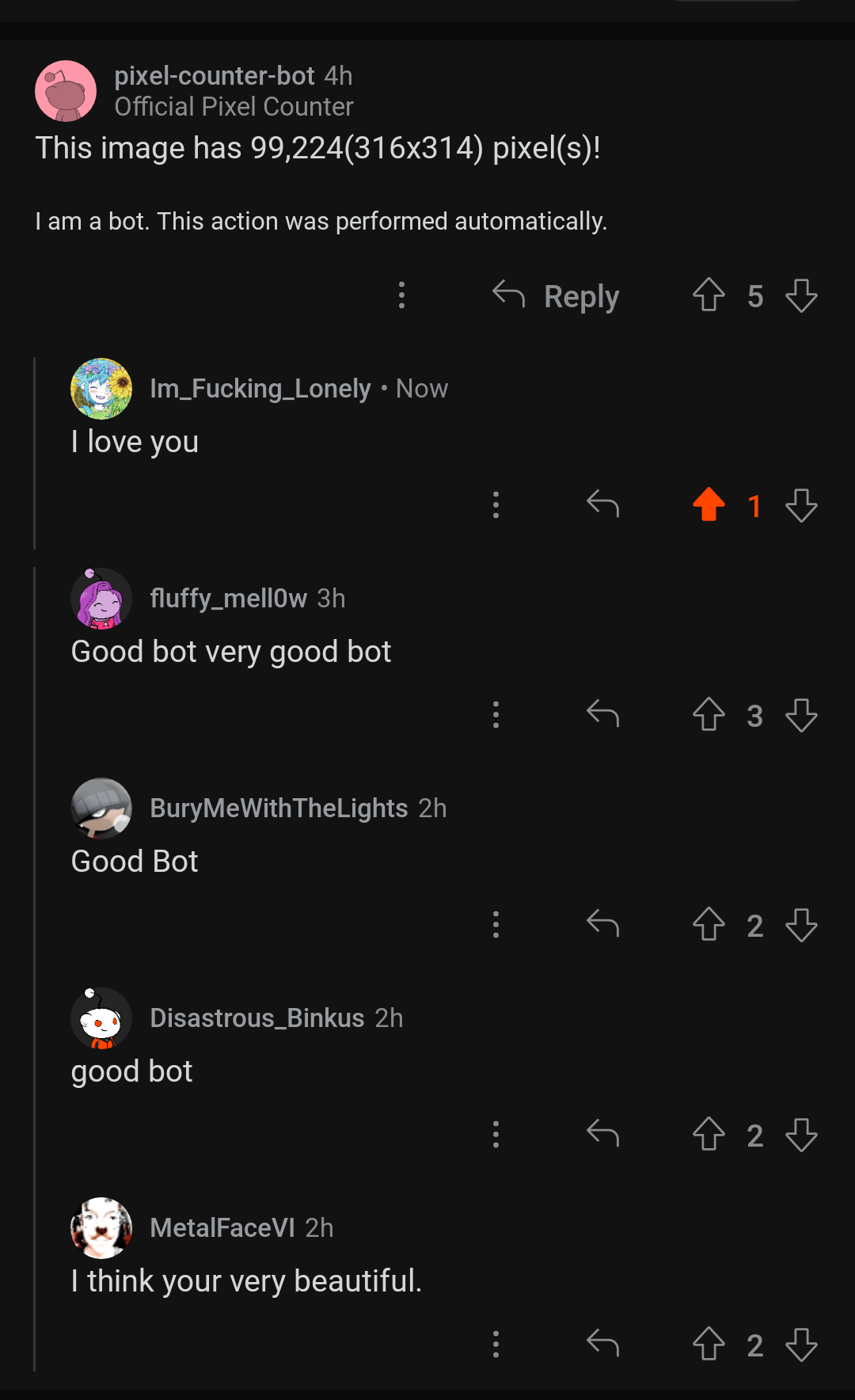Upvote MetalFaceVI's comment
This screenshot has width=855, height=1400.
tap(709, 1344)
